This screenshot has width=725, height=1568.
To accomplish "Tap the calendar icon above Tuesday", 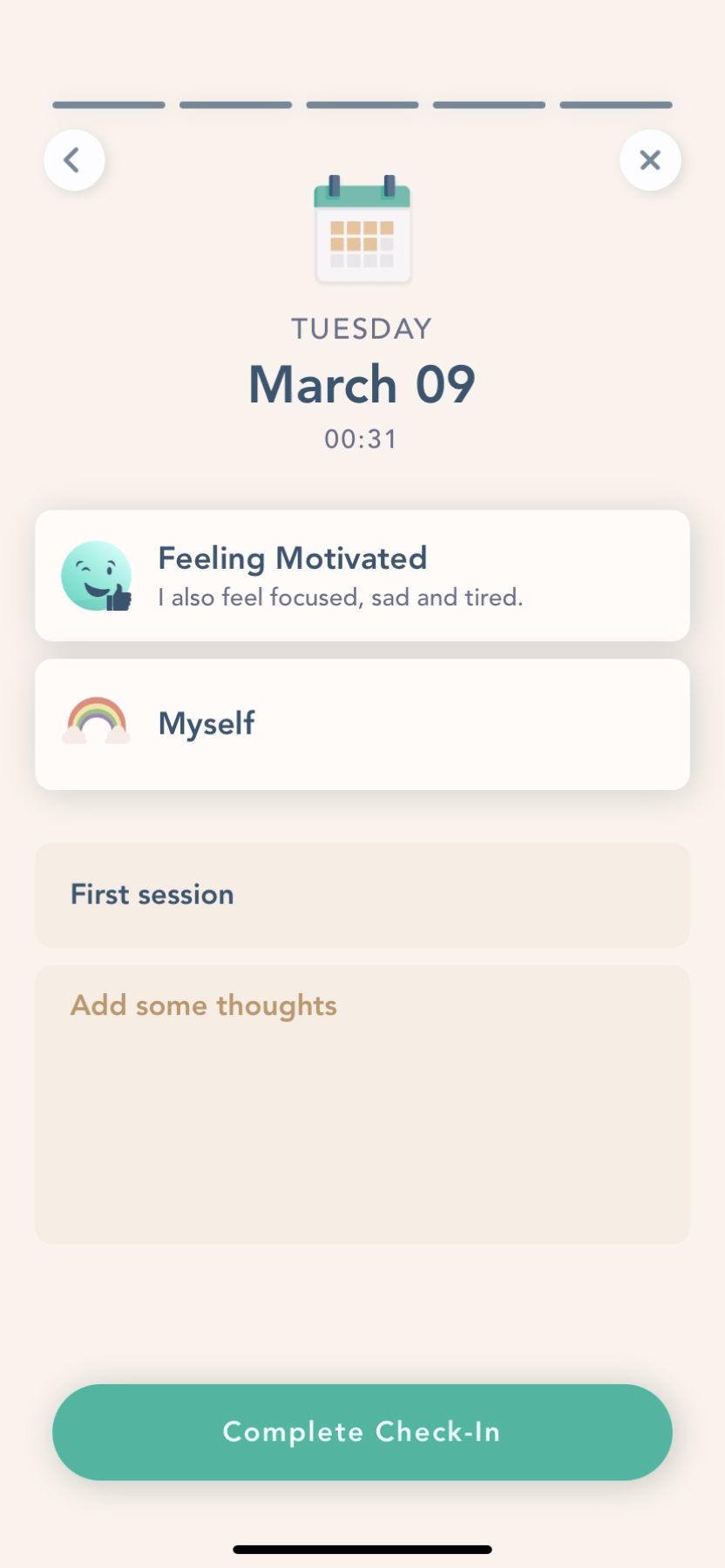I will coord(362,228).
